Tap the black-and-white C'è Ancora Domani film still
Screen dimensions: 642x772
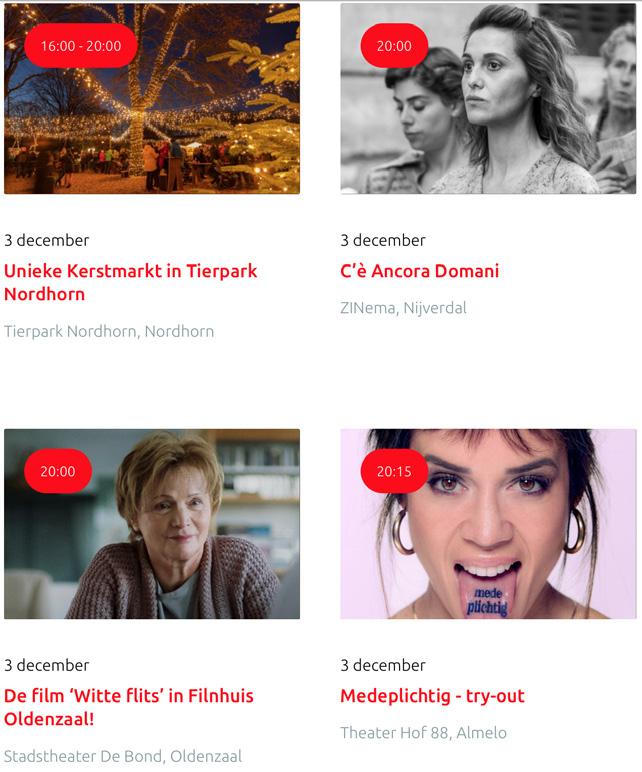pos(488,110)
